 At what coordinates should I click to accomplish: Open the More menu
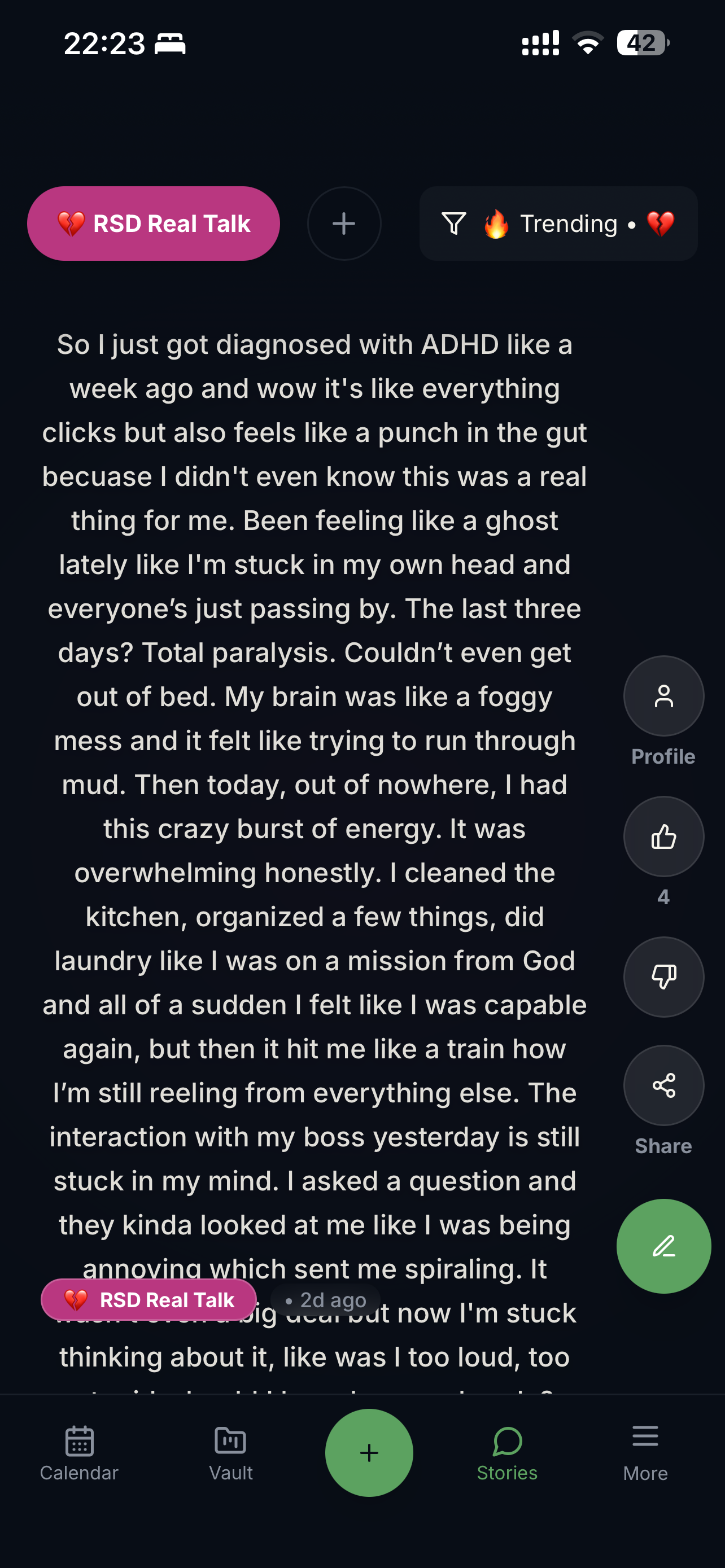click(x=645, y=1452)
